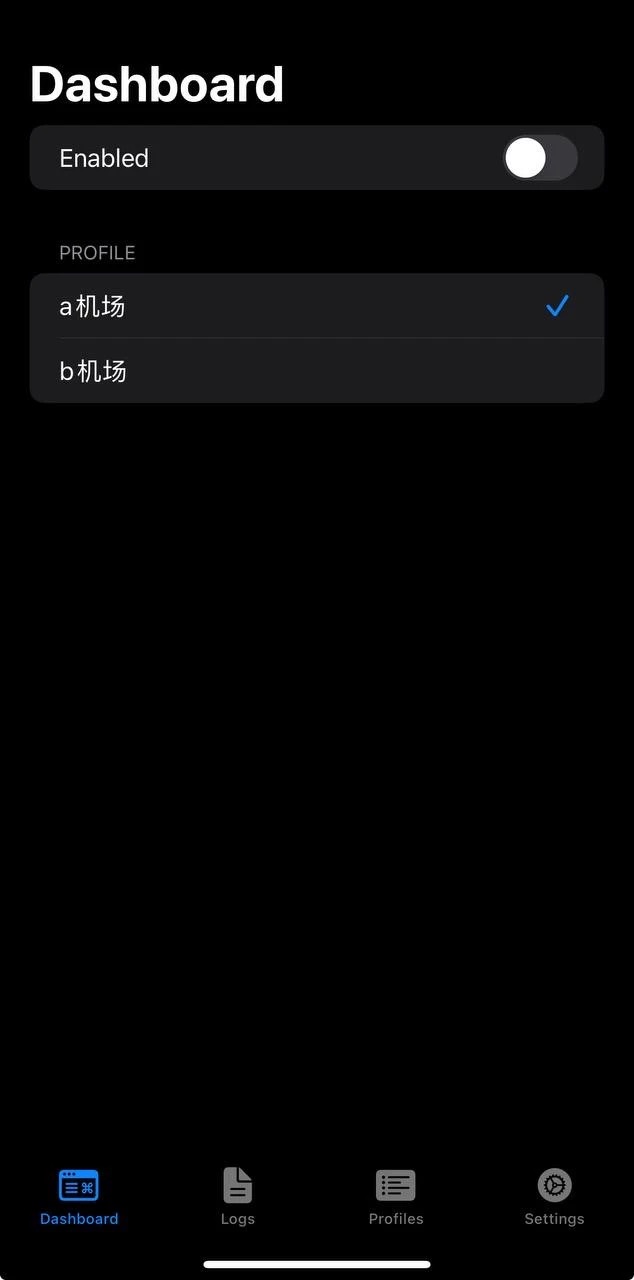The width and height of the screenshot is (634, 1280).
Task: Switch to the Logs tab
Action: 238,1196
